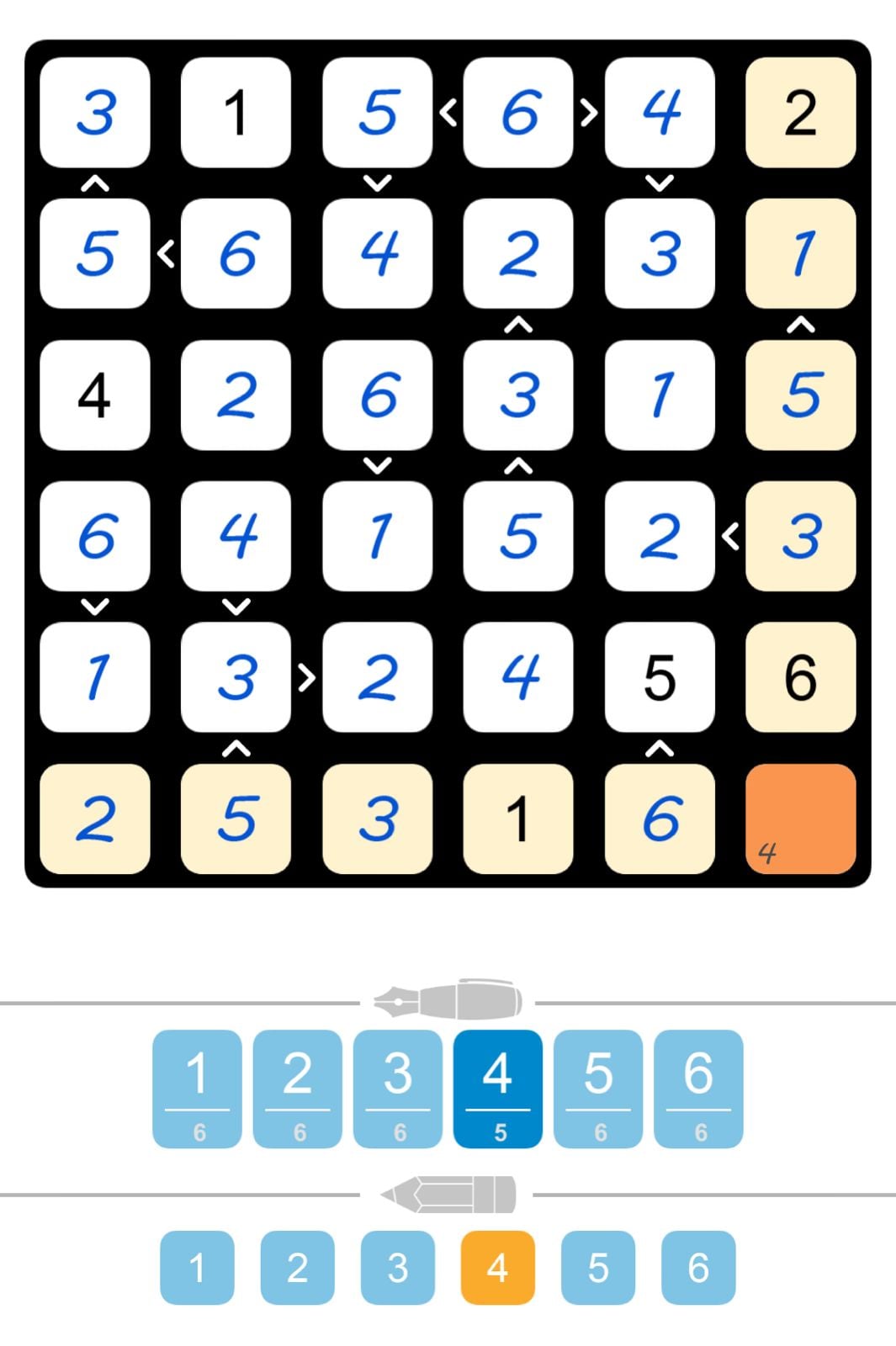This screenshot has height=1346, width=896.
Task: Click the yellow 6 cell in the bottom row
Action: (x=660, y=820)
